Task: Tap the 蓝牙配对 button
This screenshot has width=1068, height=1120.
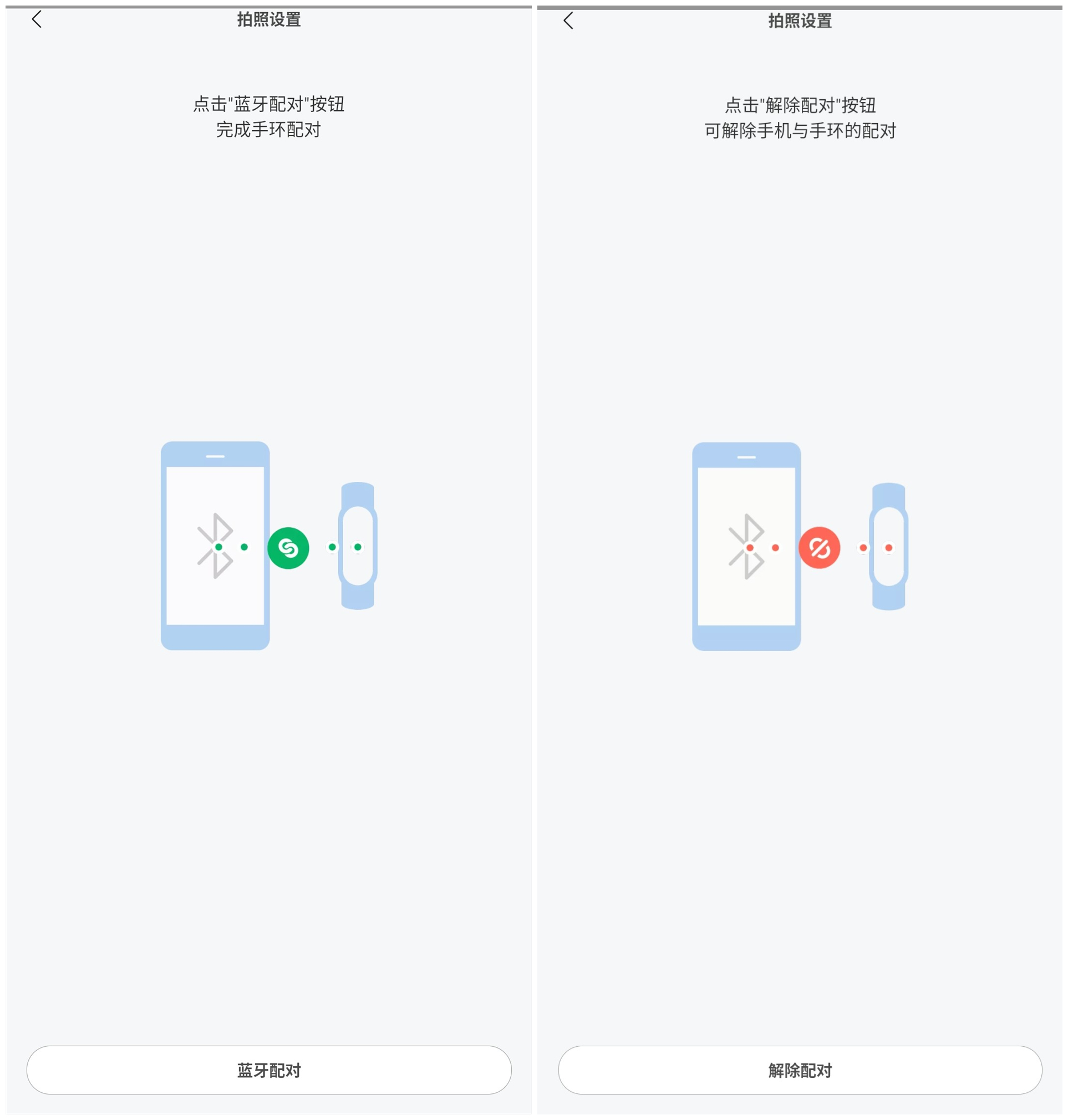Action: 269,1070
